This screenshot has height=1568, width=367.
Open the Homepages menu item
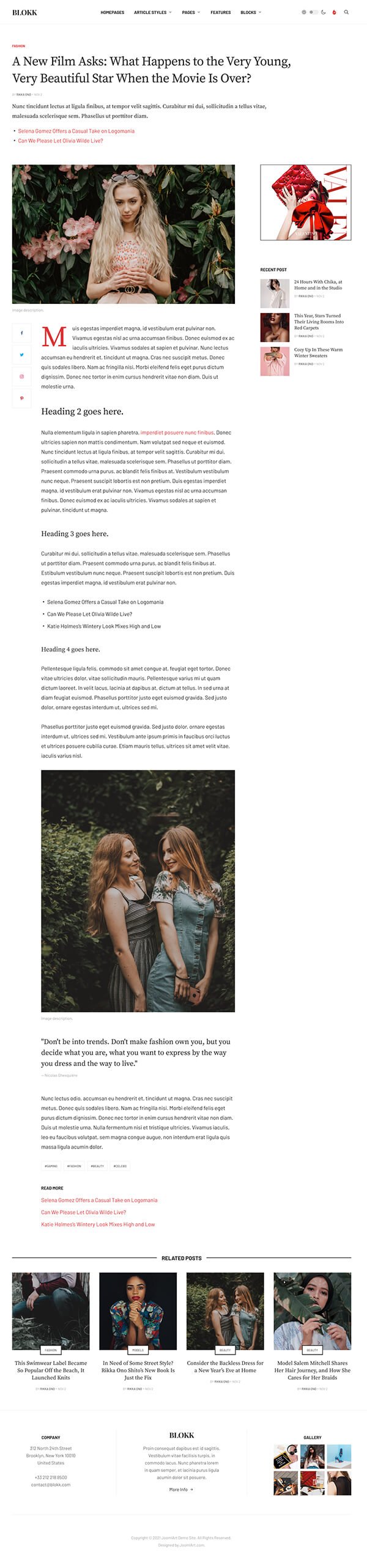(x=112, y=12)
